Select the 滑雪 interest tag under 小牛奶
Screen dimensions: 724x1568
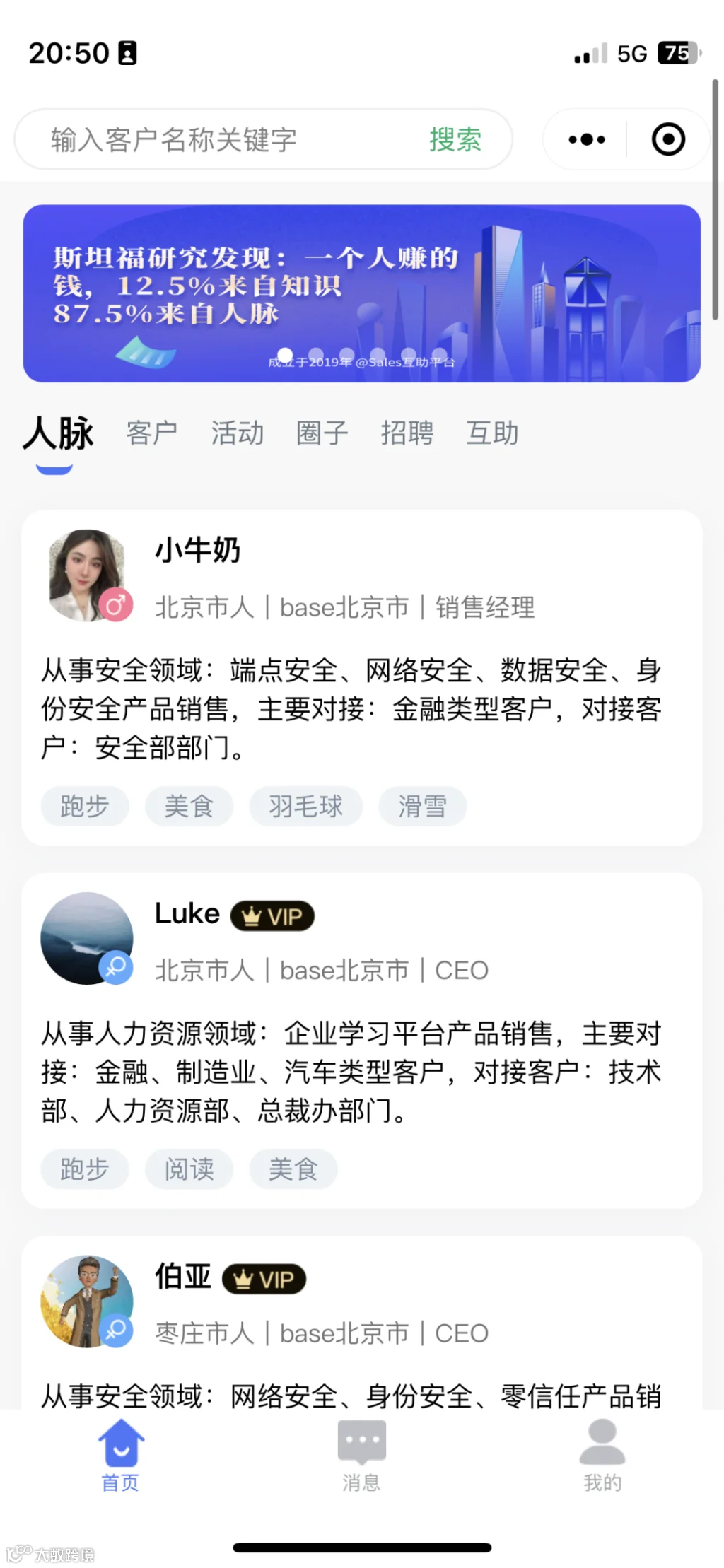click(422, 807)
